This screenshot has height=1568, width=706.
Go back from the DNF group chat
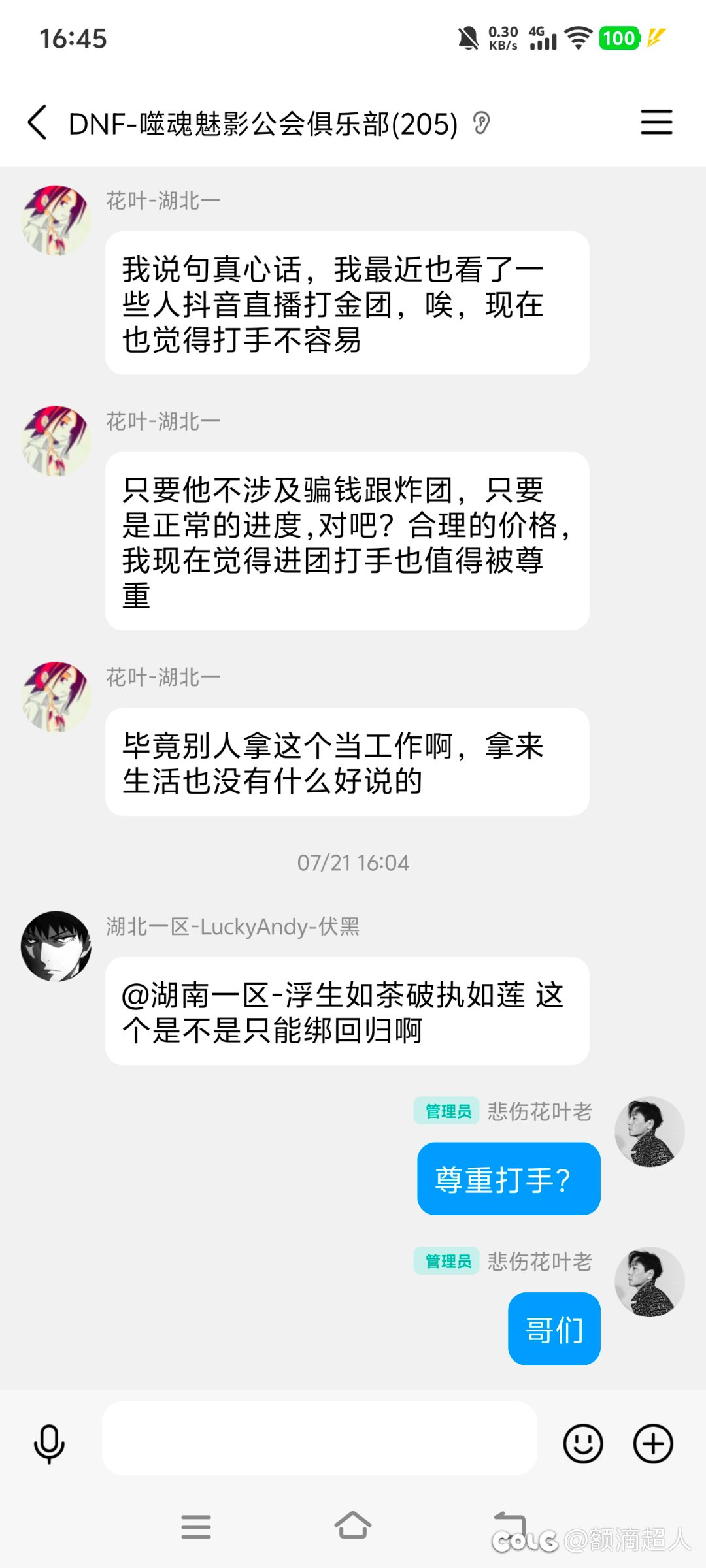[38, 122]
